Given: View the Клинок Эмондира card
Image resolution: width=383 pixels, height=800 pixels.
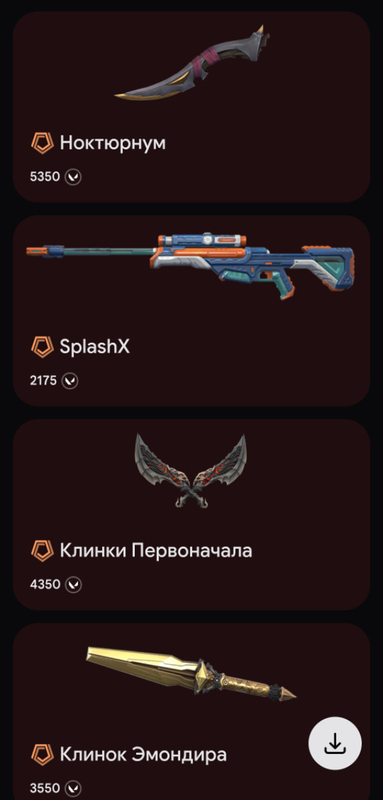Looking at the screenshot, I should pyautogui.click(x=191, y=711).
